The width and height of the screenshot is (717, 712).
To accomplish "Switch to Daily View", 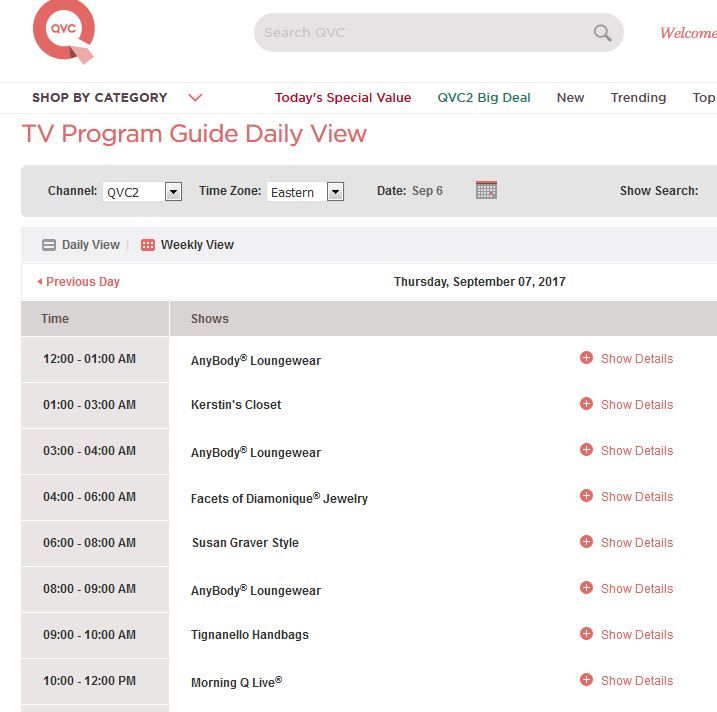I will click(81, 245).
